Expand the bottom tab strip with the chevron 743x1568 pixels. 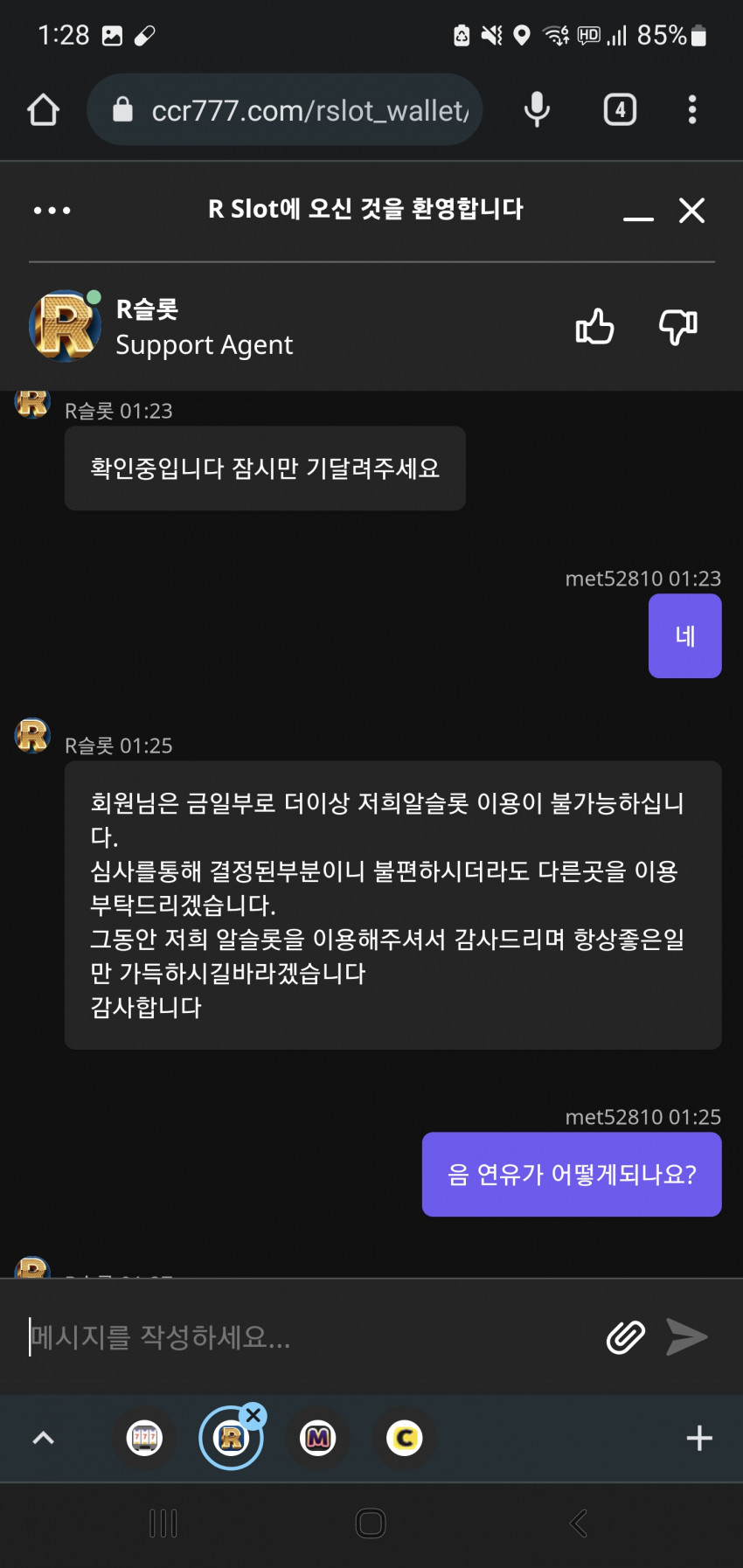pos(43,1439)
